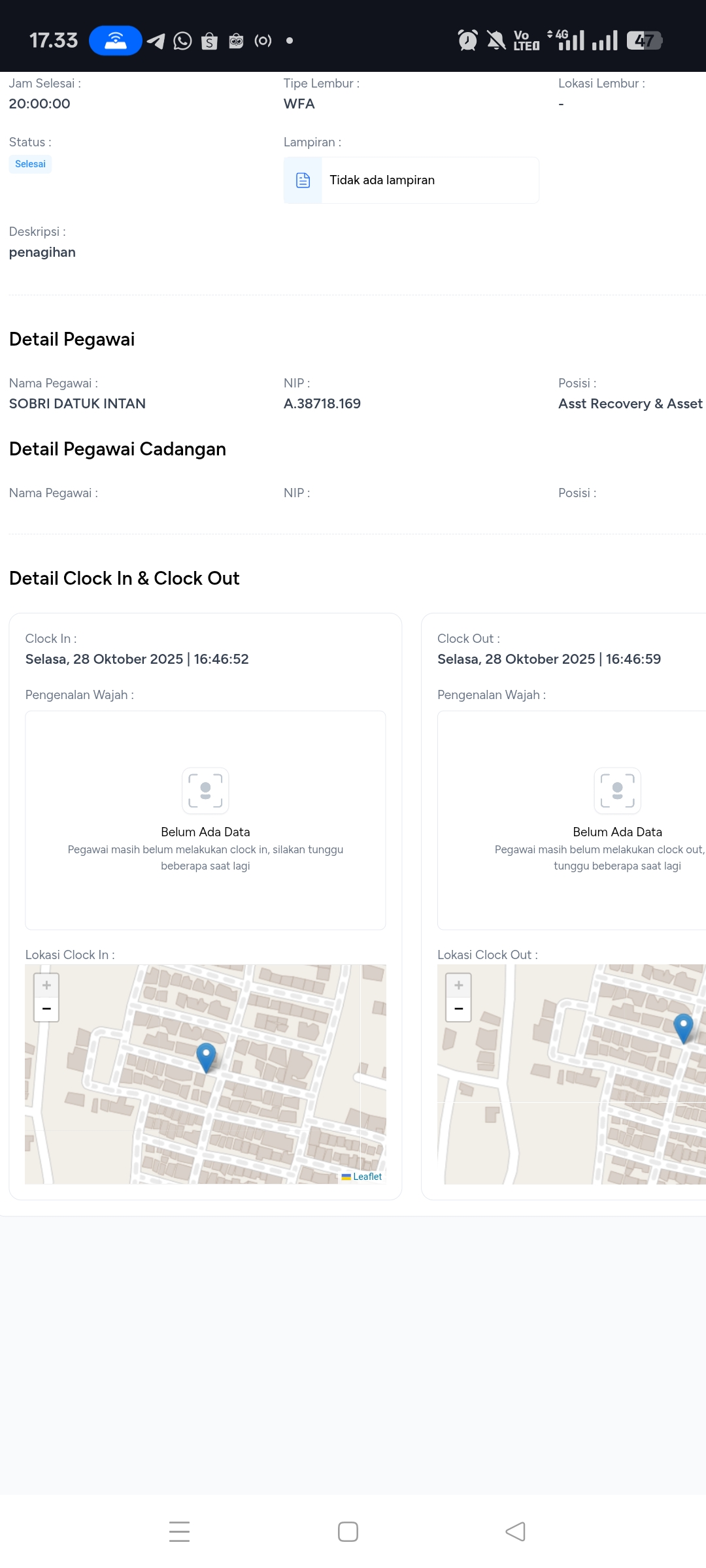Open the Tidak ada lampiran attachment box

point(411,180)
